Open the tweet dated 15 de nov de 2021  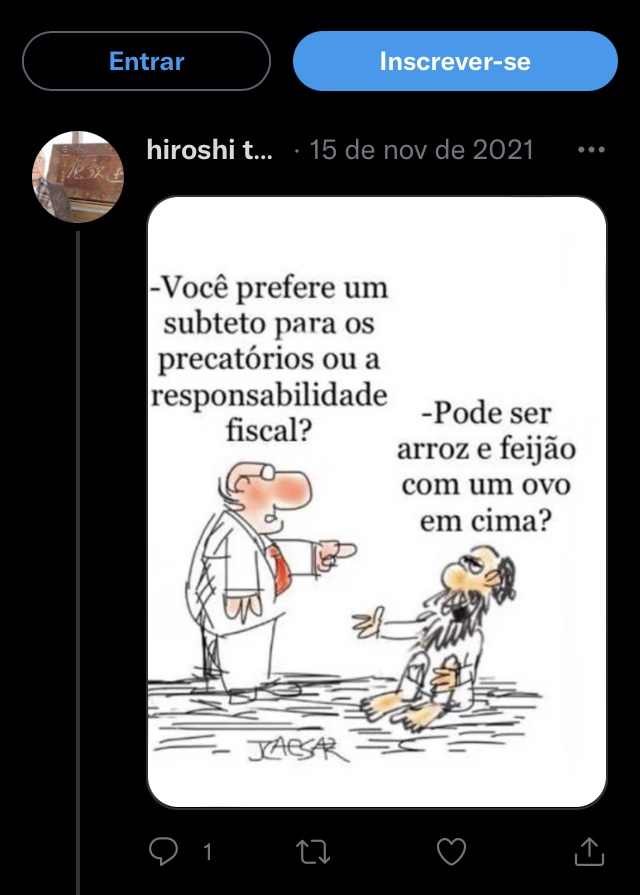point(422,151)
